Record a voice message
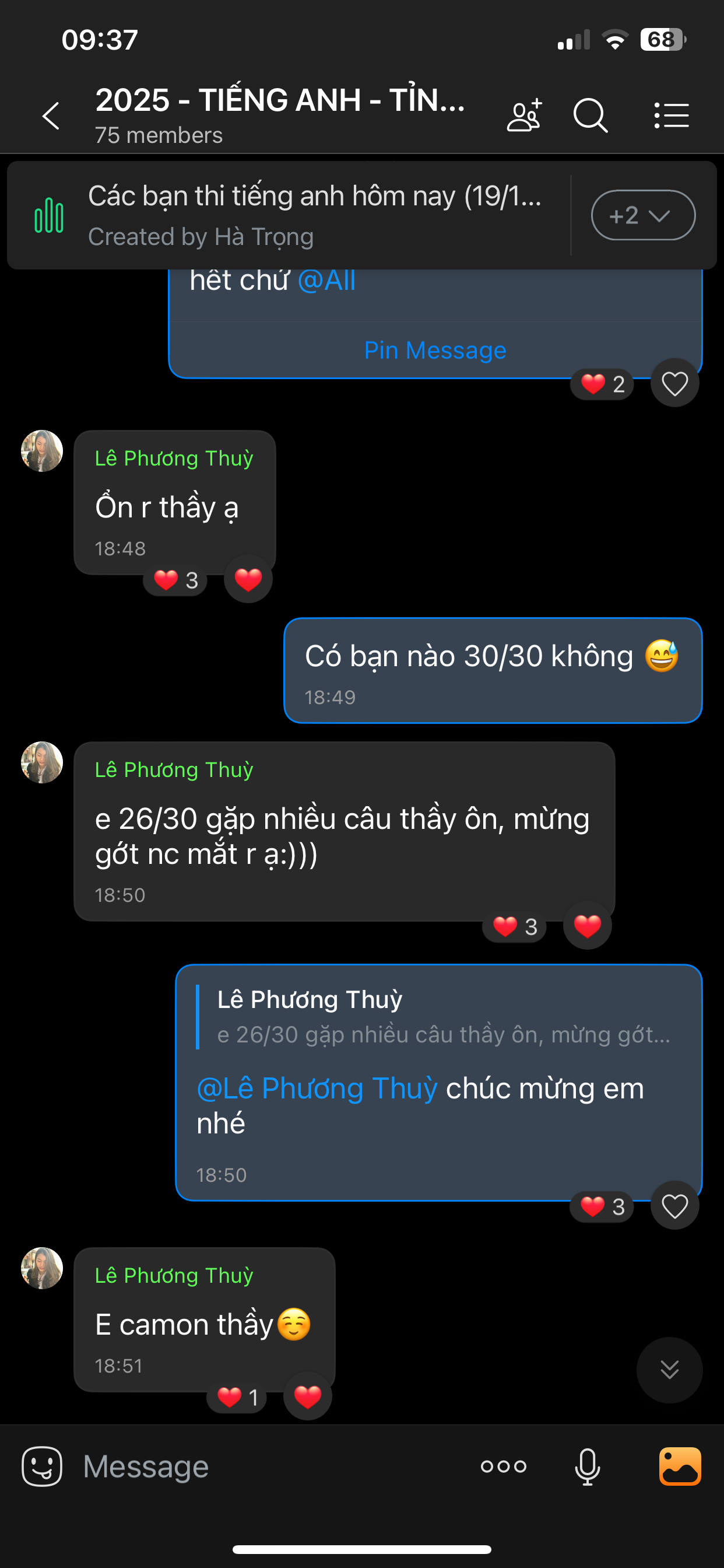The image size is (724, 1568). 587,1466
